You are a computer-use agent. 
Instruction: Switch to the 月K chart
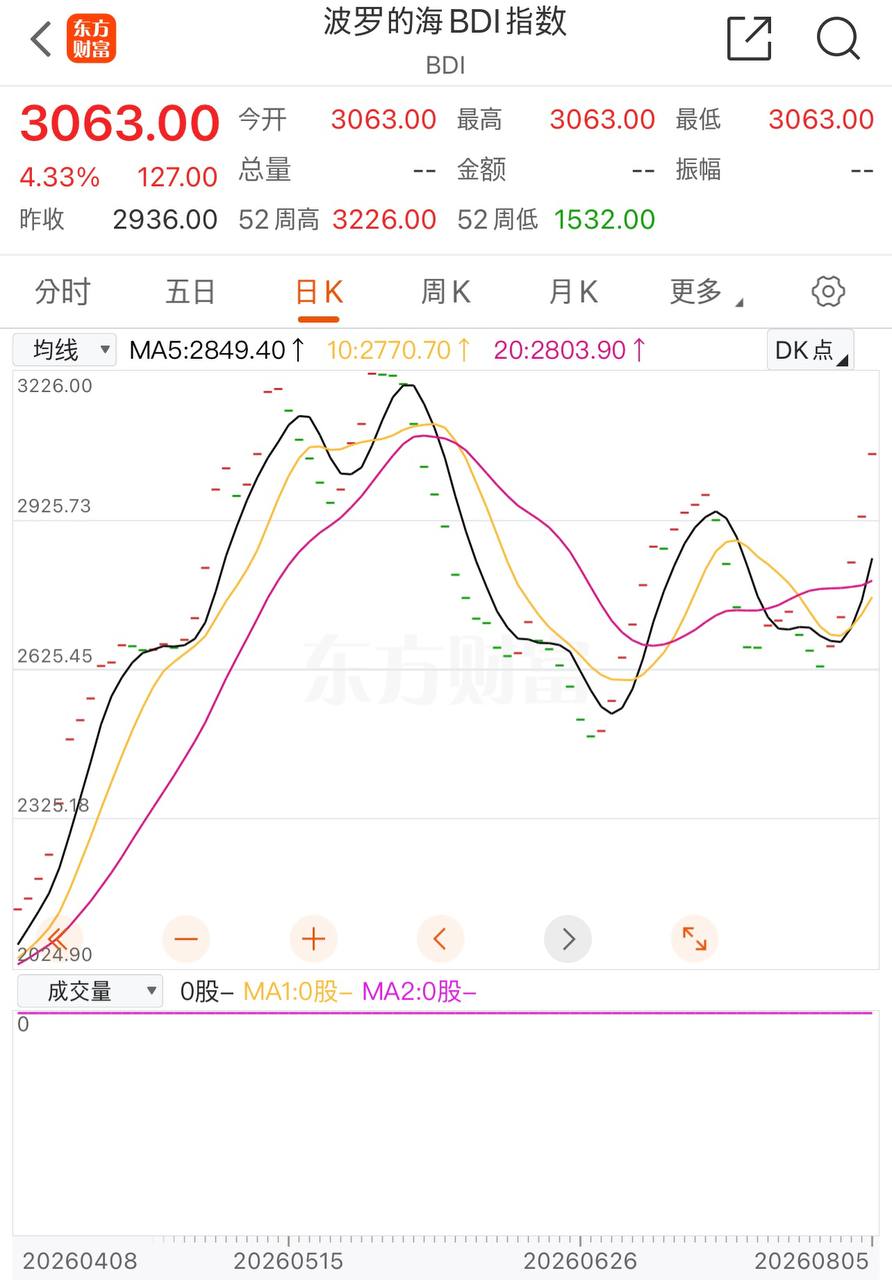(573, 292)
